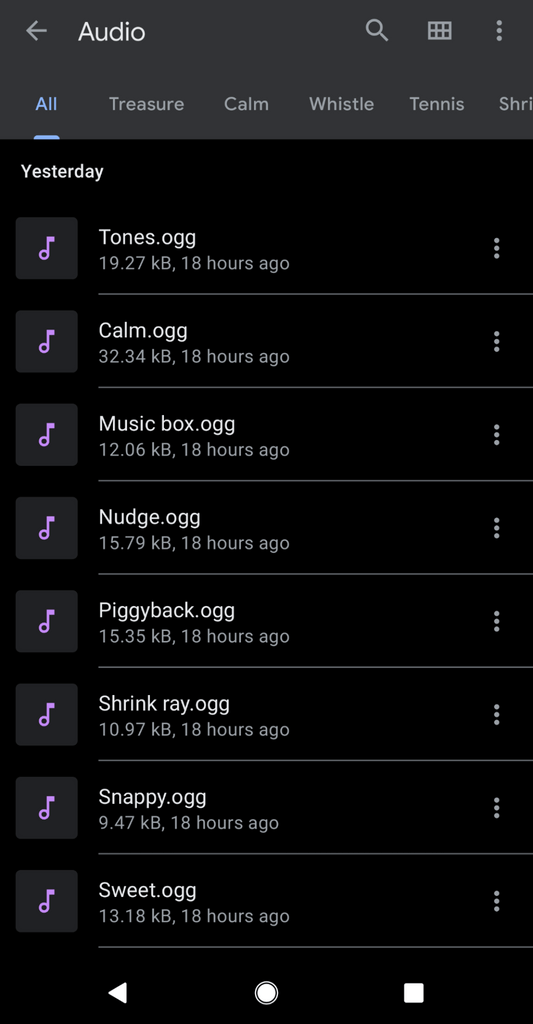Open options menu for Shrink ray.ogg
533x1024 pixels.
[496, 714]
